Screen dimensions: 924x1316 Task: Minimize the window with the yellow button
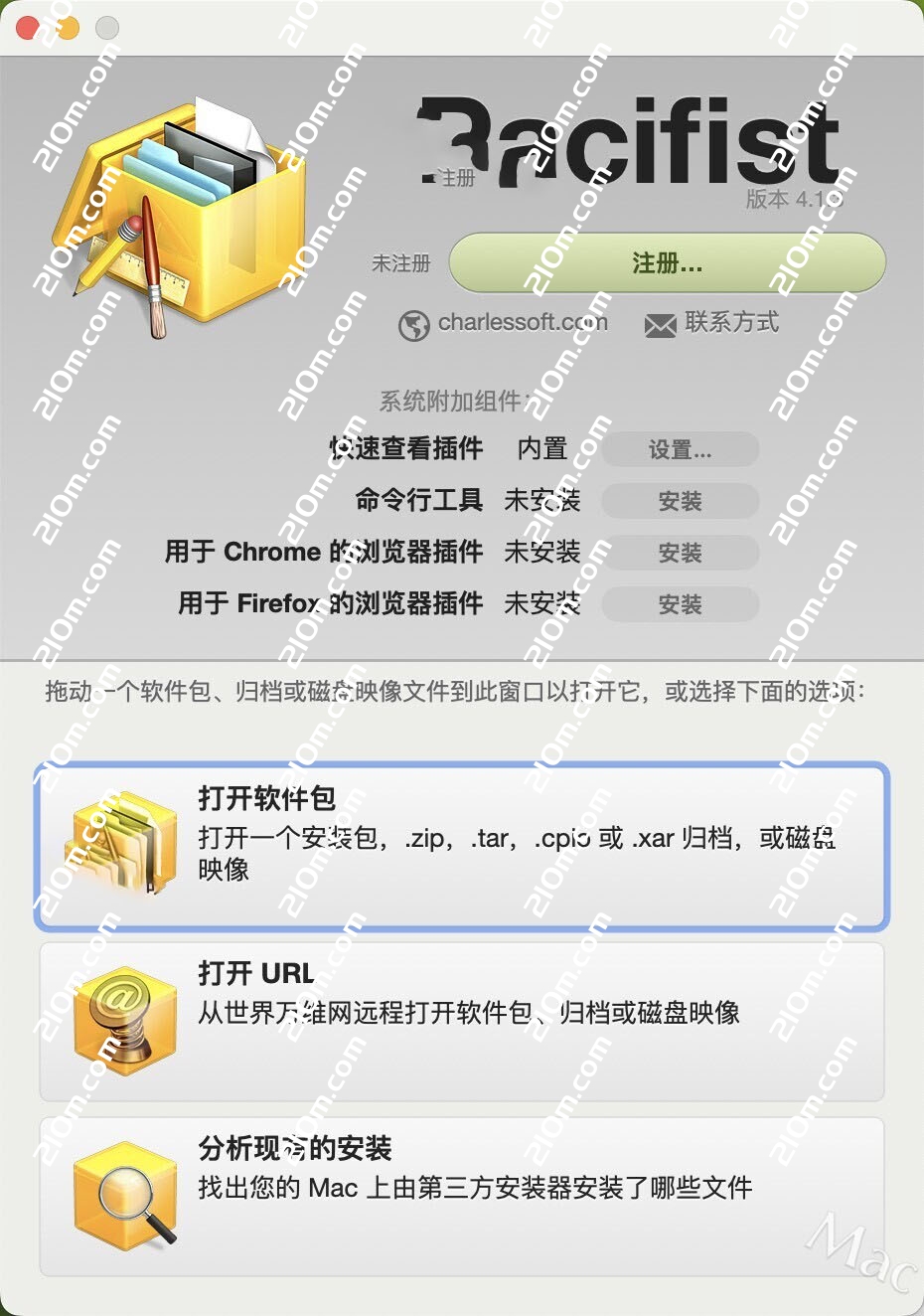68,28
